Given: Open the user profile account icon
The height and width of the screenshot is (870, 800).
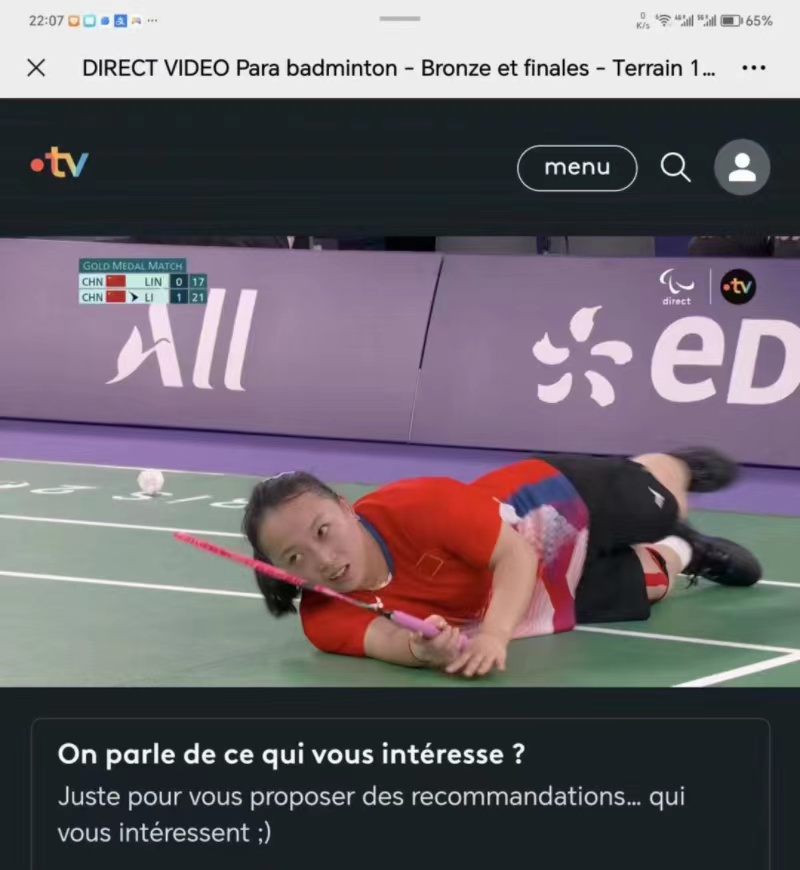Looking at the screenshot, I should click(742, 168).
